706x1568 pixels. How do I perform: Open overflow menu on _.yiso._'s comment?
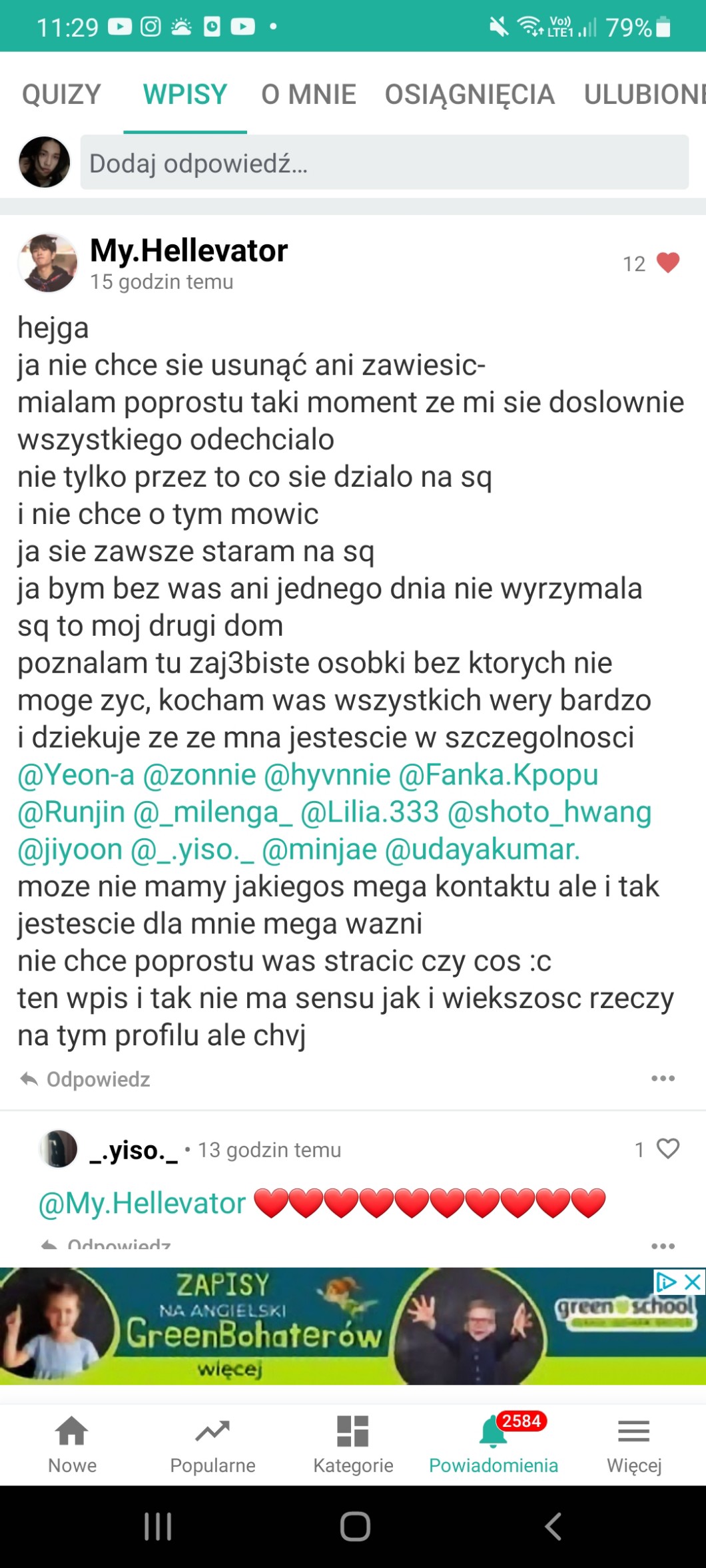pyautogui.click(x=663, y=1246)
